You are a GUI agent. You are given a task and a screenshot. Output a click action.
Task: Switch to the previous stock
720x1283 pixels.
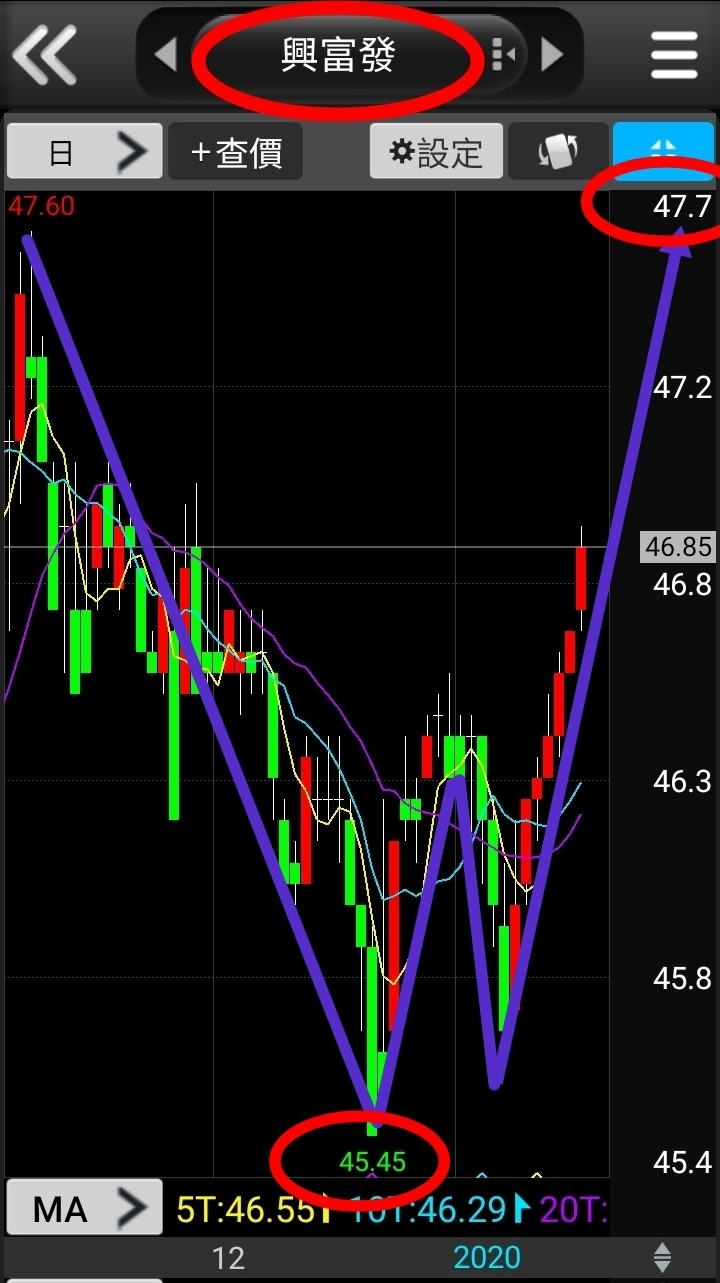tap(166, 55)
